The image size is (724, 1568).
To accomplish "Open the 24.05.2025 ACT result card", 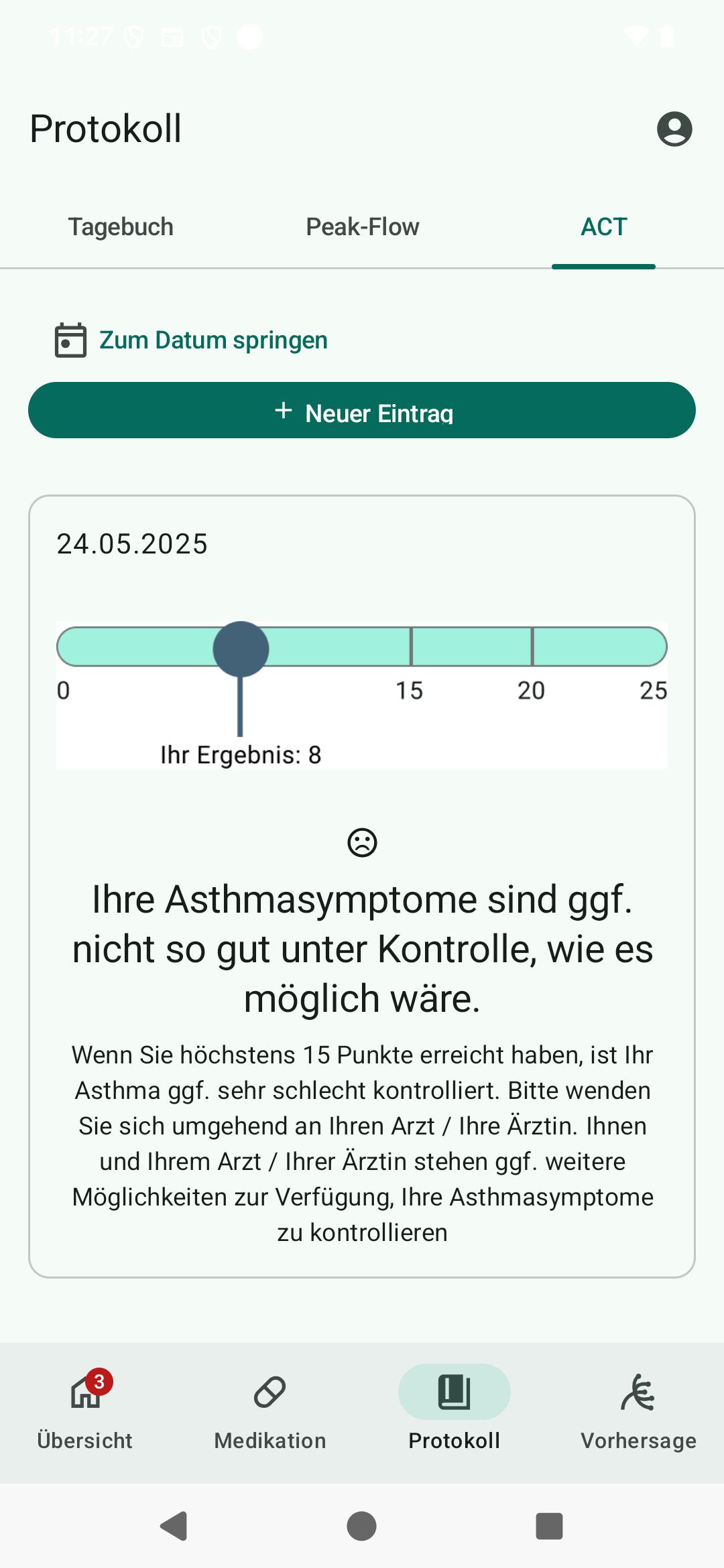I will pyautogui.click(x=362, y=887).
